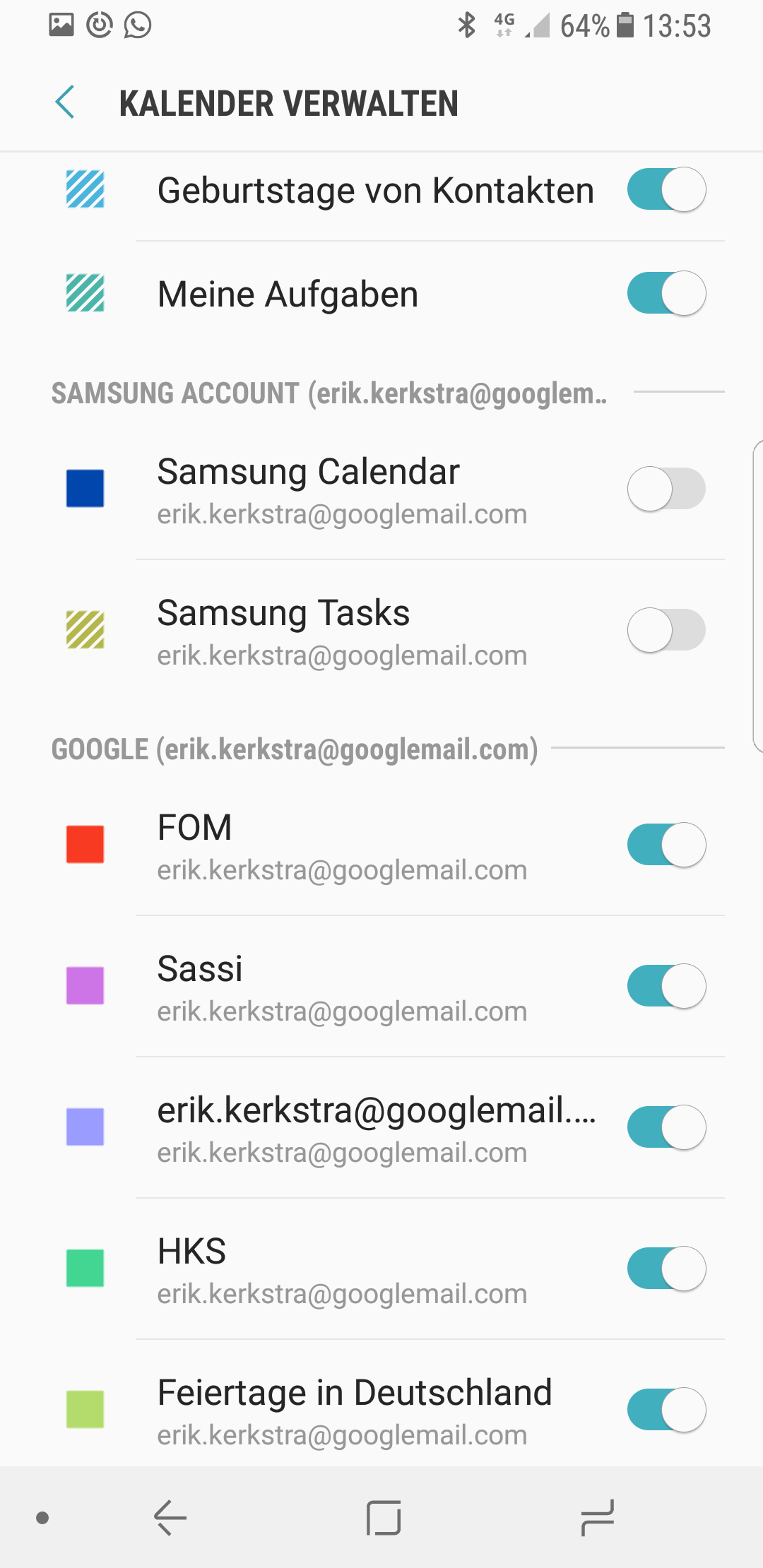Disable Geburtstage von Kontakten calendar
763x1568 pixels.
tap(666, 189)
